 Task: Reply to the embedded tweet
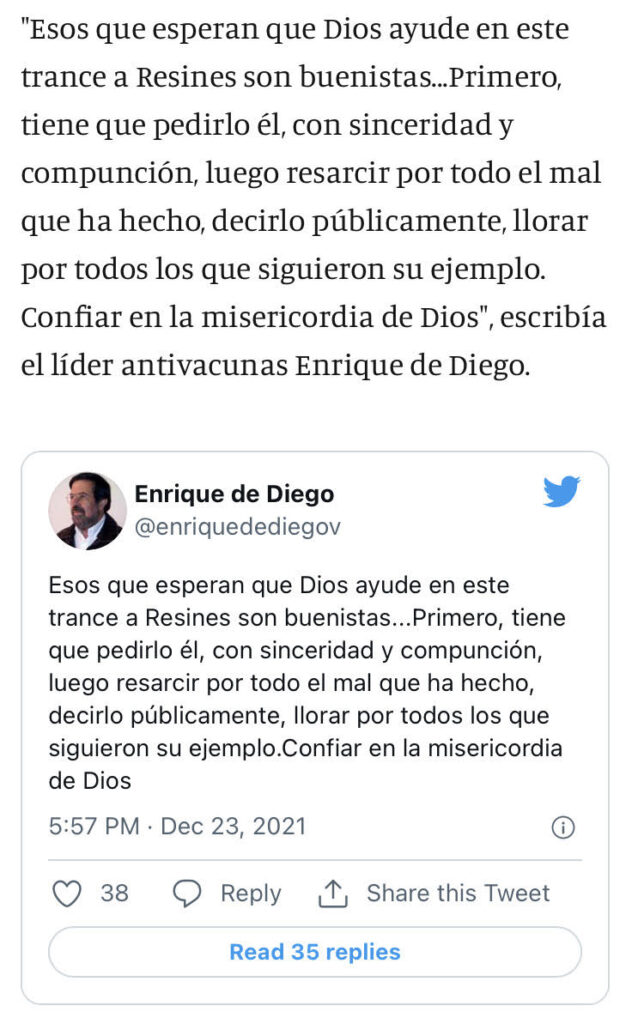(228, 893)
